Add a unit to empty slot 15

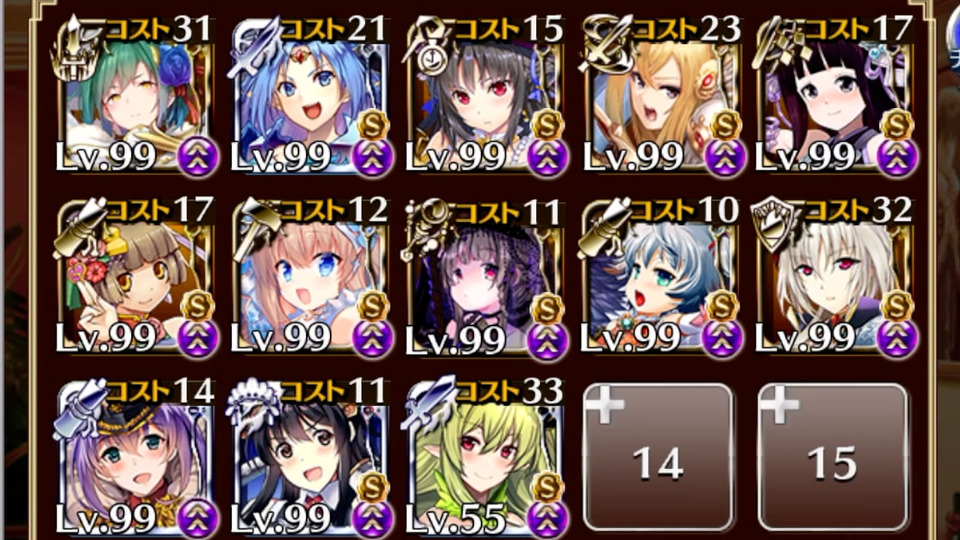click(832, 457)
